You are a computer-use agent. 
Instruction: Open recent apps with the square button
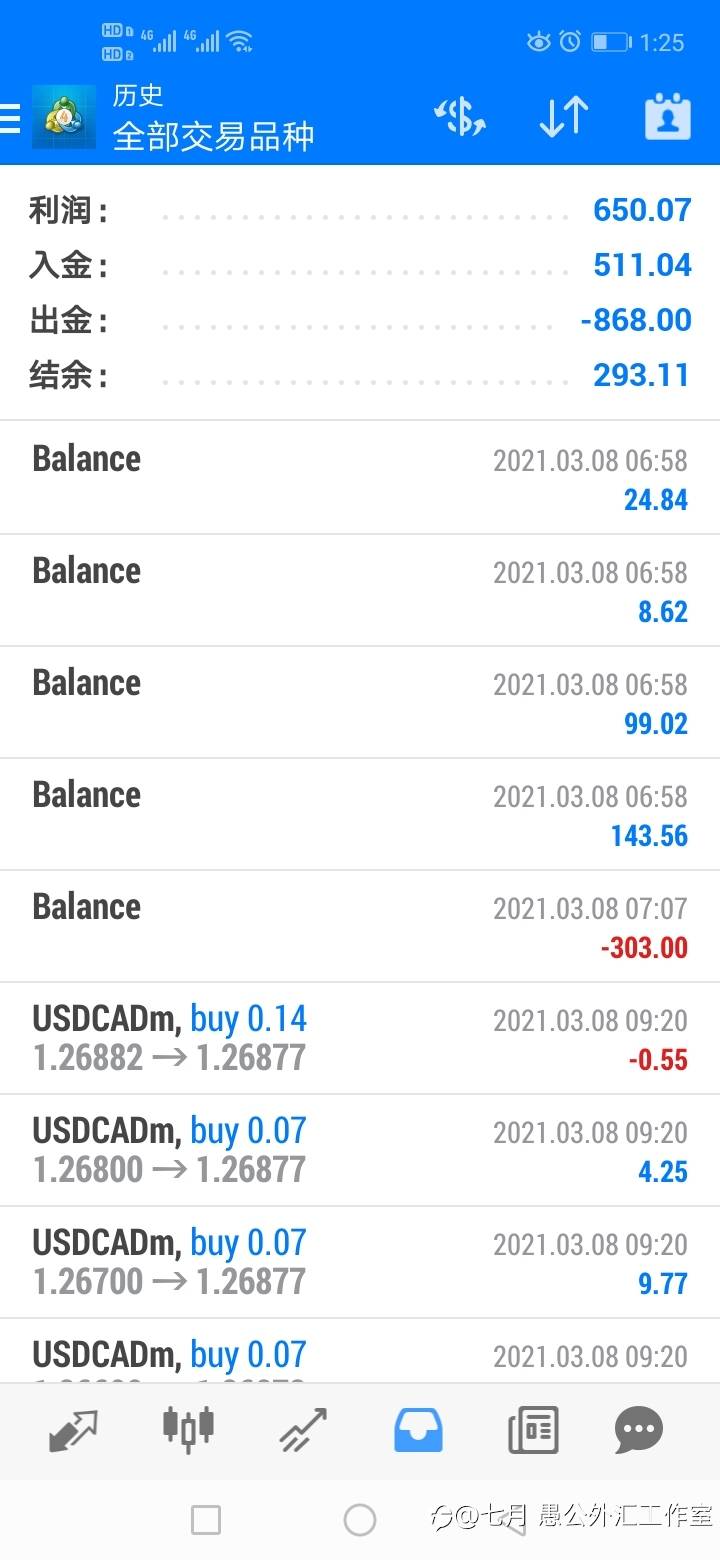(206, 1520)
